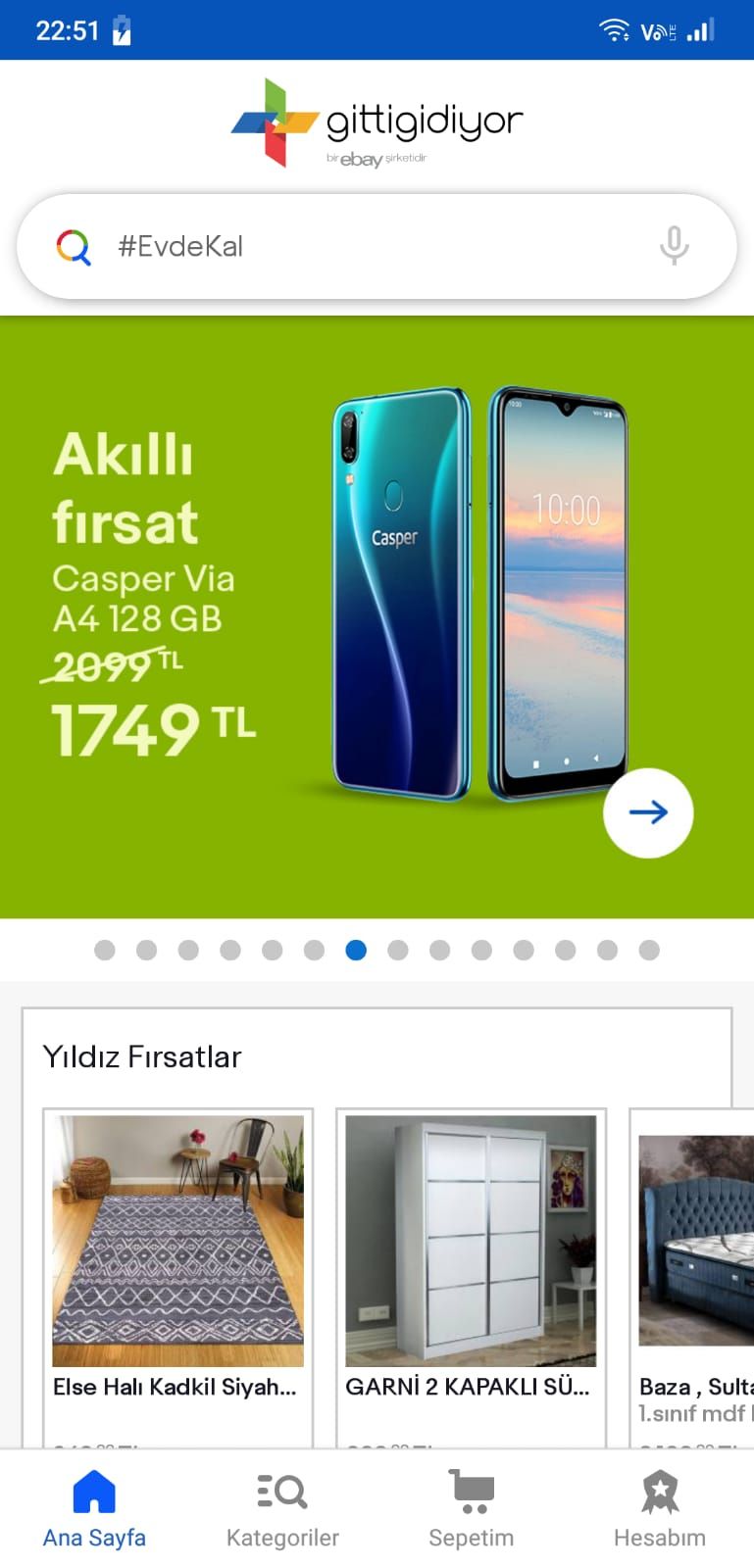754x1568 pixels.
Task: Start voice search with the microphone
Action: click(674, 246)
